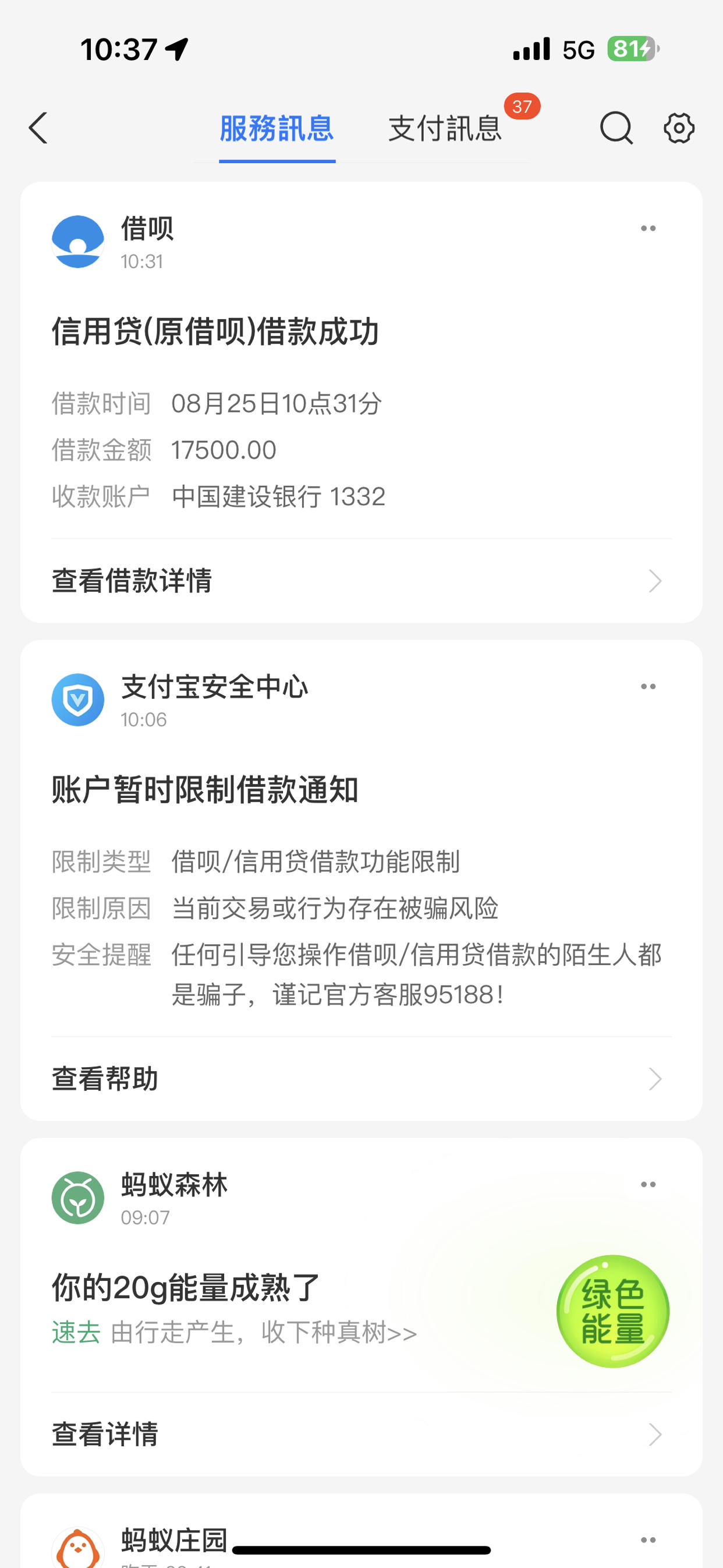Tap the back arrow to exit messages
Screen dimensions: 723x1568
pos(38,129)
